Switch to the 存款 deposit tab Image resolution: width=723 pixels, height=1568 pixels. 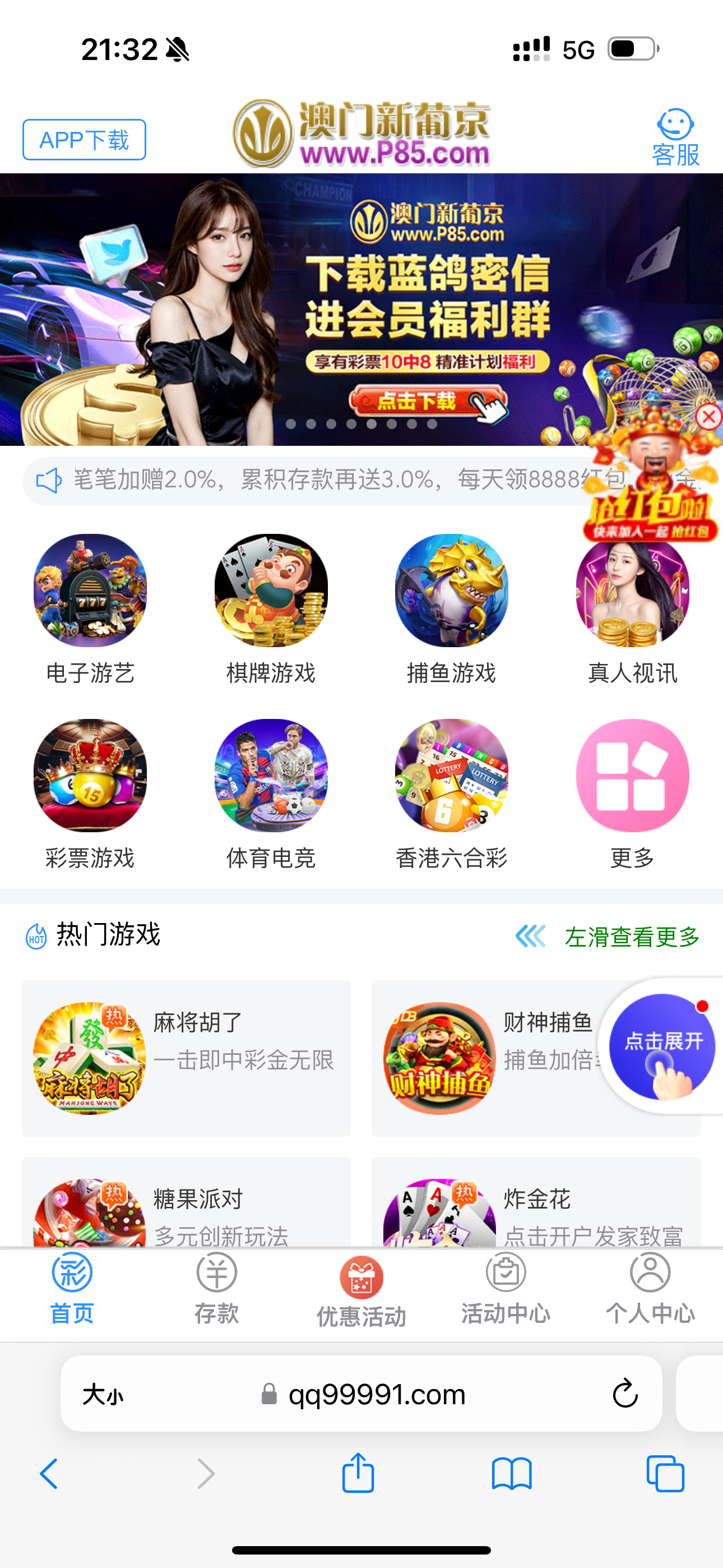point(216,1284)
